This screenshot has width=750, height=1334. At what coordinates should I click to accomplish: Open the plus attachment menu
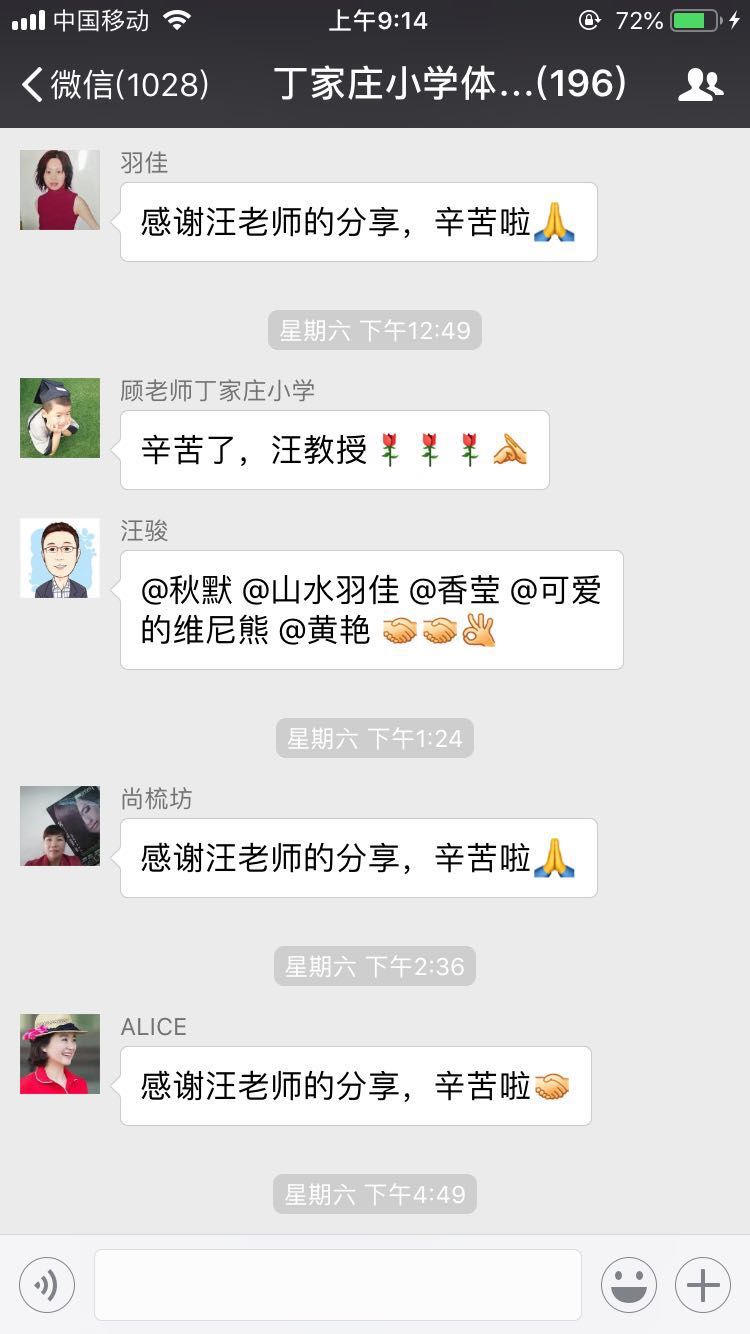(x=703, y=1285)
